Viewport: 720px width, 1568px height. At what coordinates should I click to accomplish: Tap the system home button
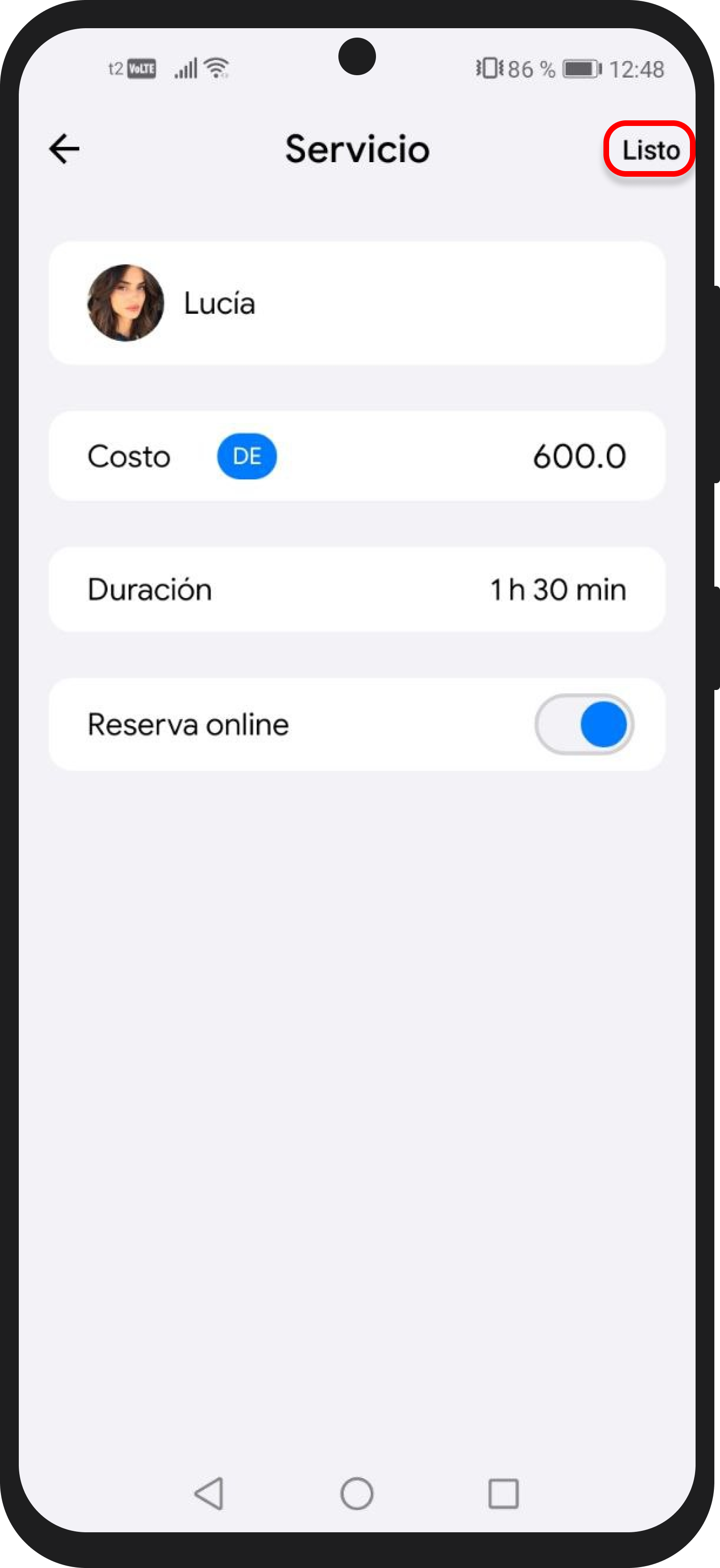(357, 1494)
